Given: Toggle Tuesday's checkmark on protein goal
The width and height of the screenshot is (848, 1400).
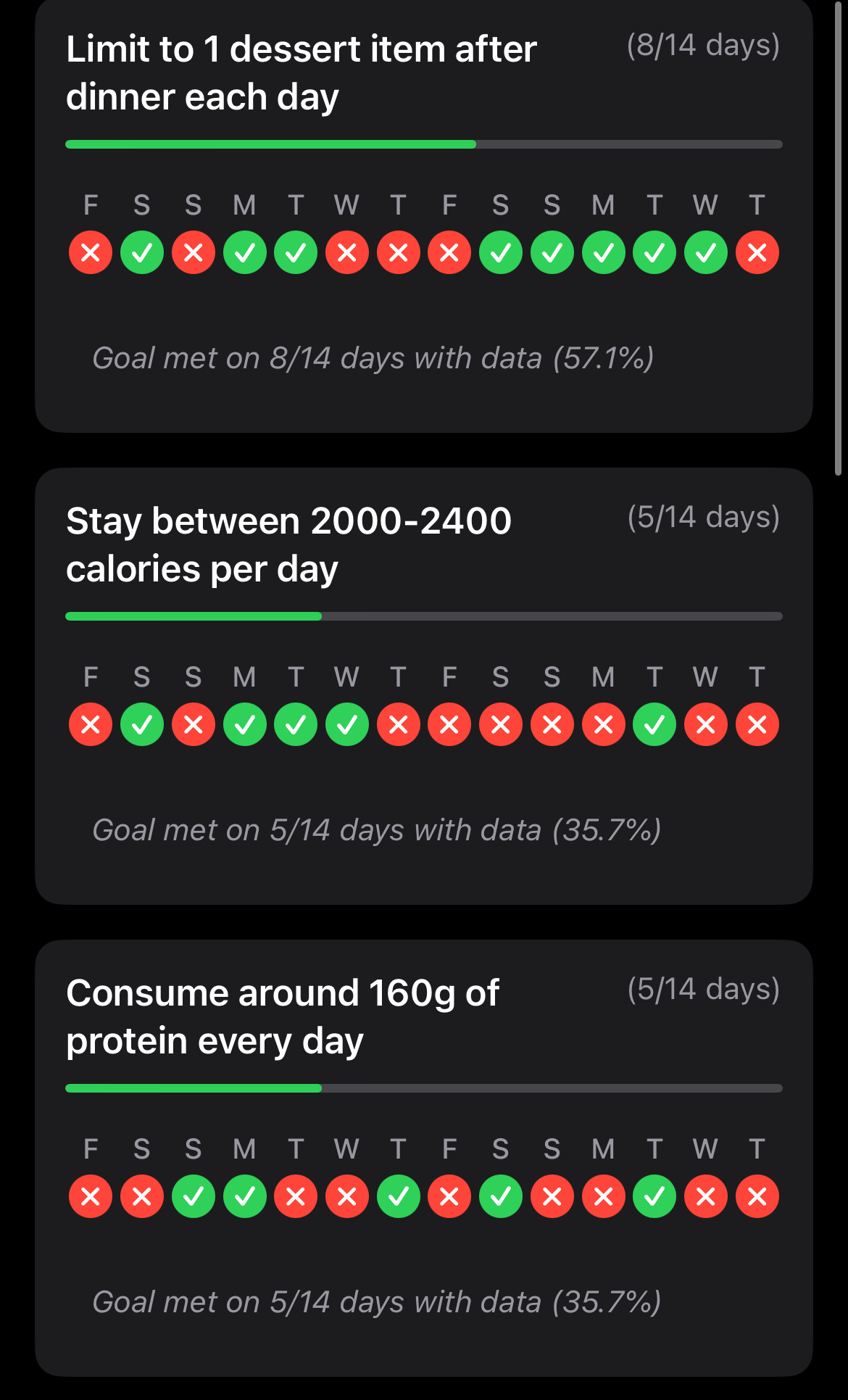Looking at the screenshot, I should (x=654, y=1196).
